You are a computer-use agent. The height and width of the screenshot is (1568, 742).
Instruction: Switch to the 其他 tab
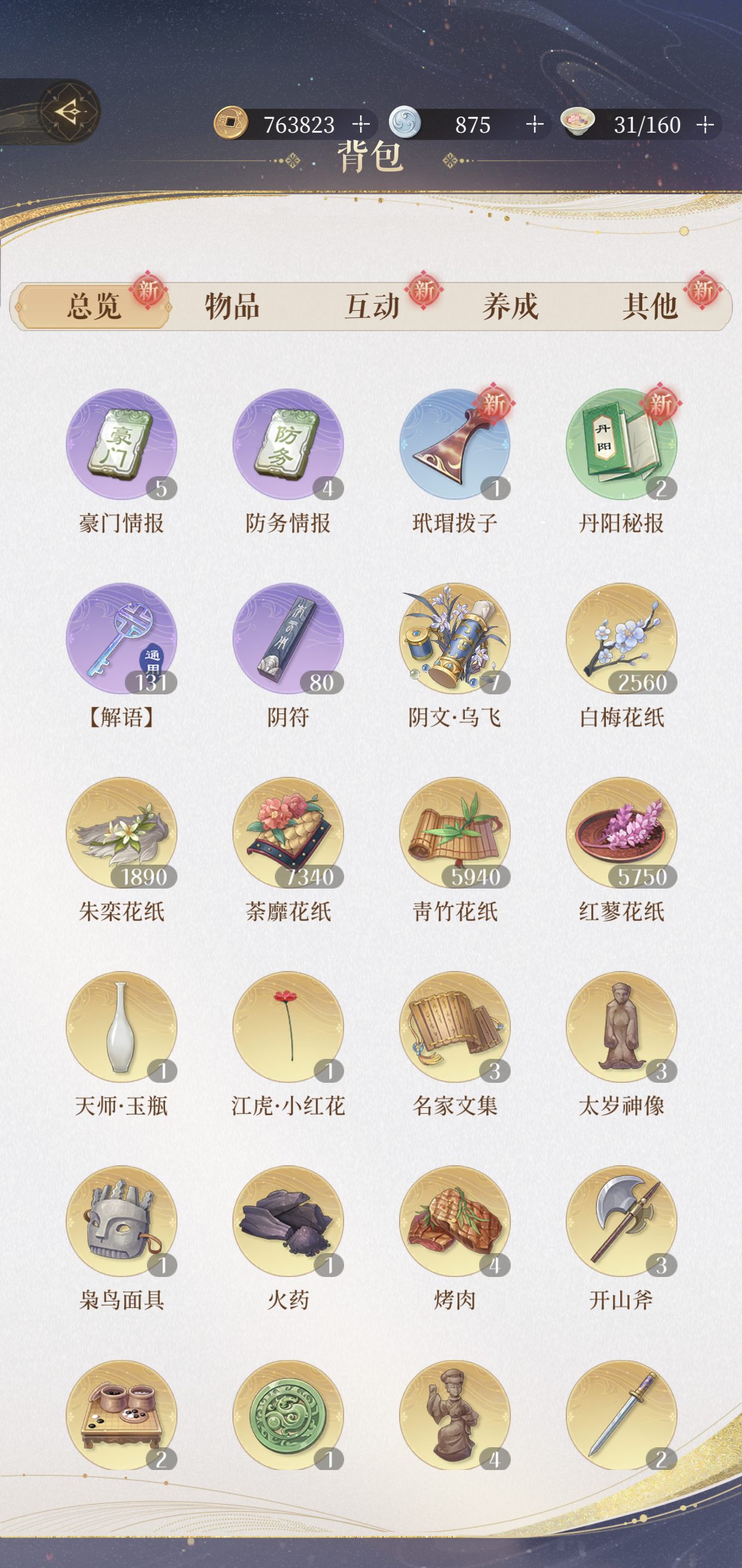point(649,306)
